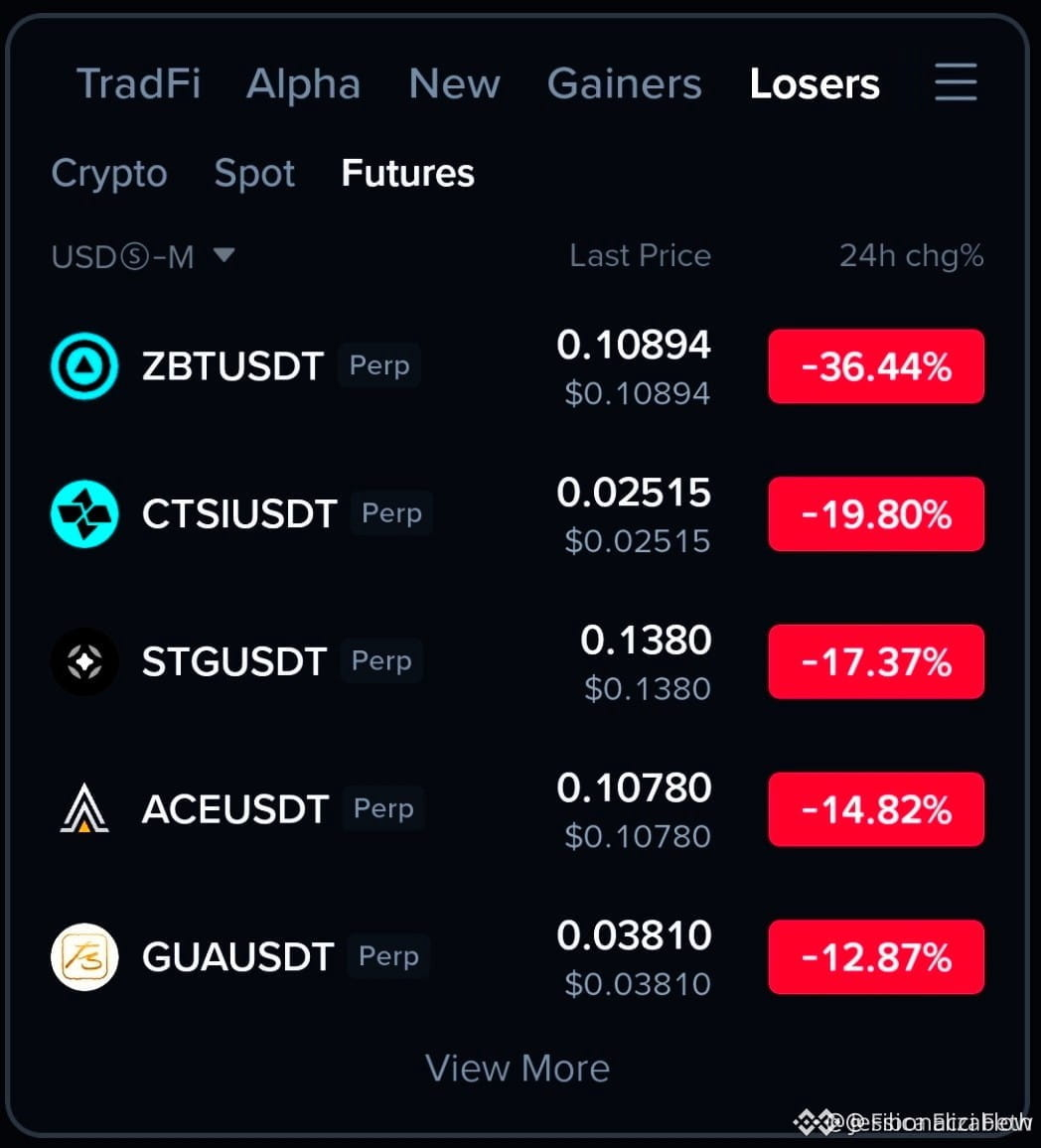Tap View More for additional losers
The width and height of the screenshot is (1041, 1148).
click(518, 1069)
